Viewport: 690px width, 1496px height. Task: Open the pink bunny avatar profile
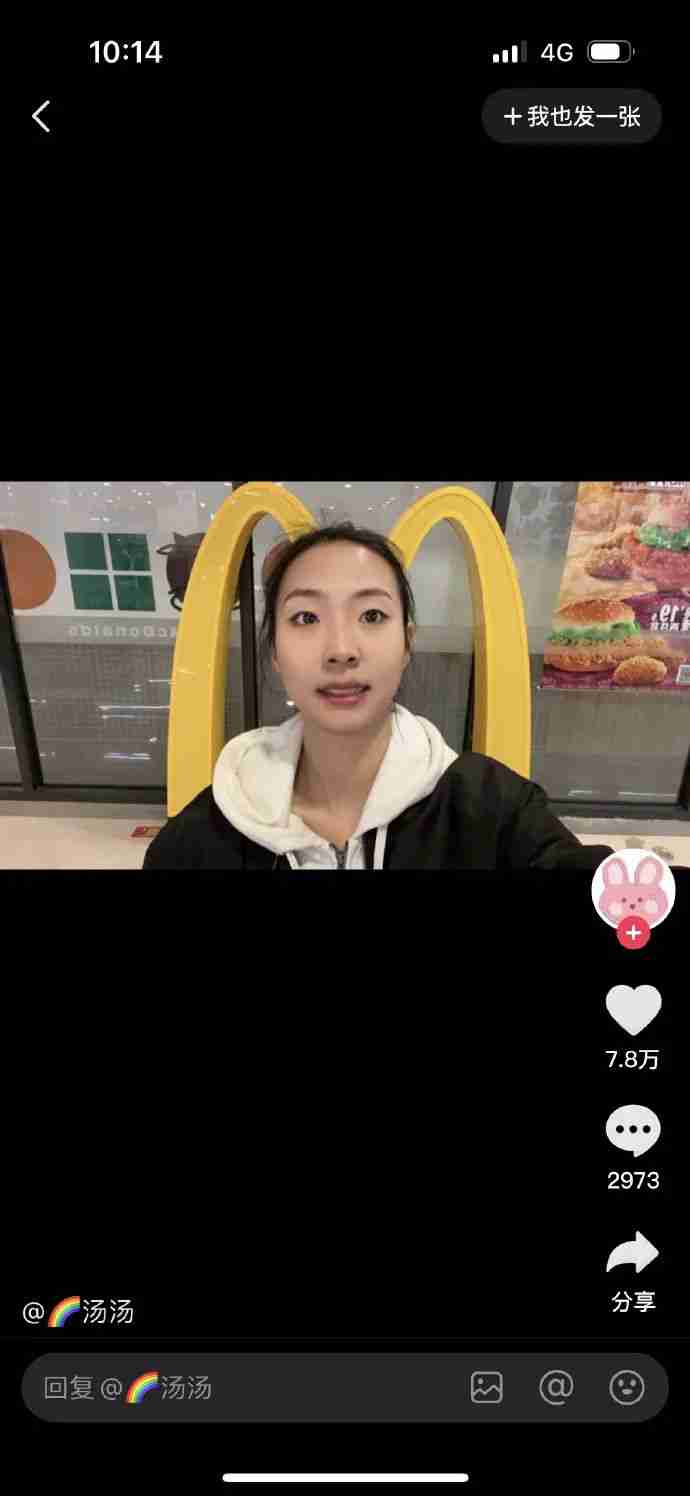point(632,888)
